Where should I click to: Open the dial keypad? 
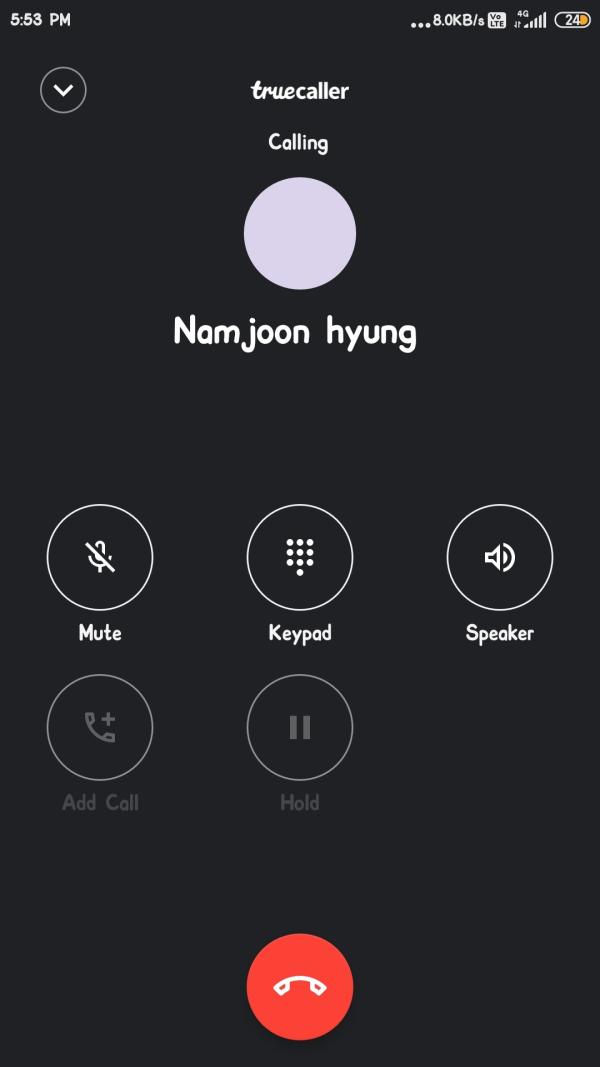point(300,557)
